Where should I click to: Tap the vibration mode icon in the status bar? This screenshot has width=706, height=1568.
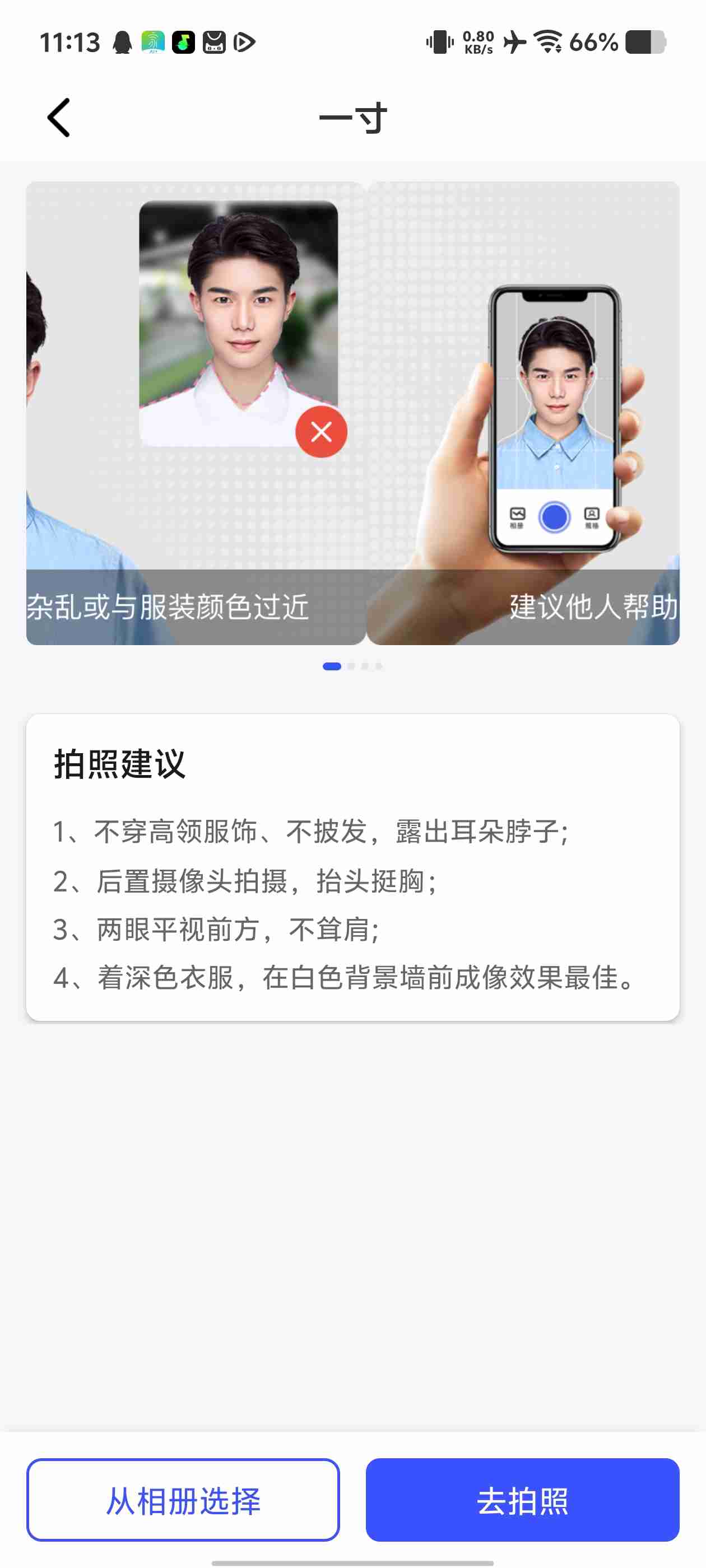click(440, 43)
